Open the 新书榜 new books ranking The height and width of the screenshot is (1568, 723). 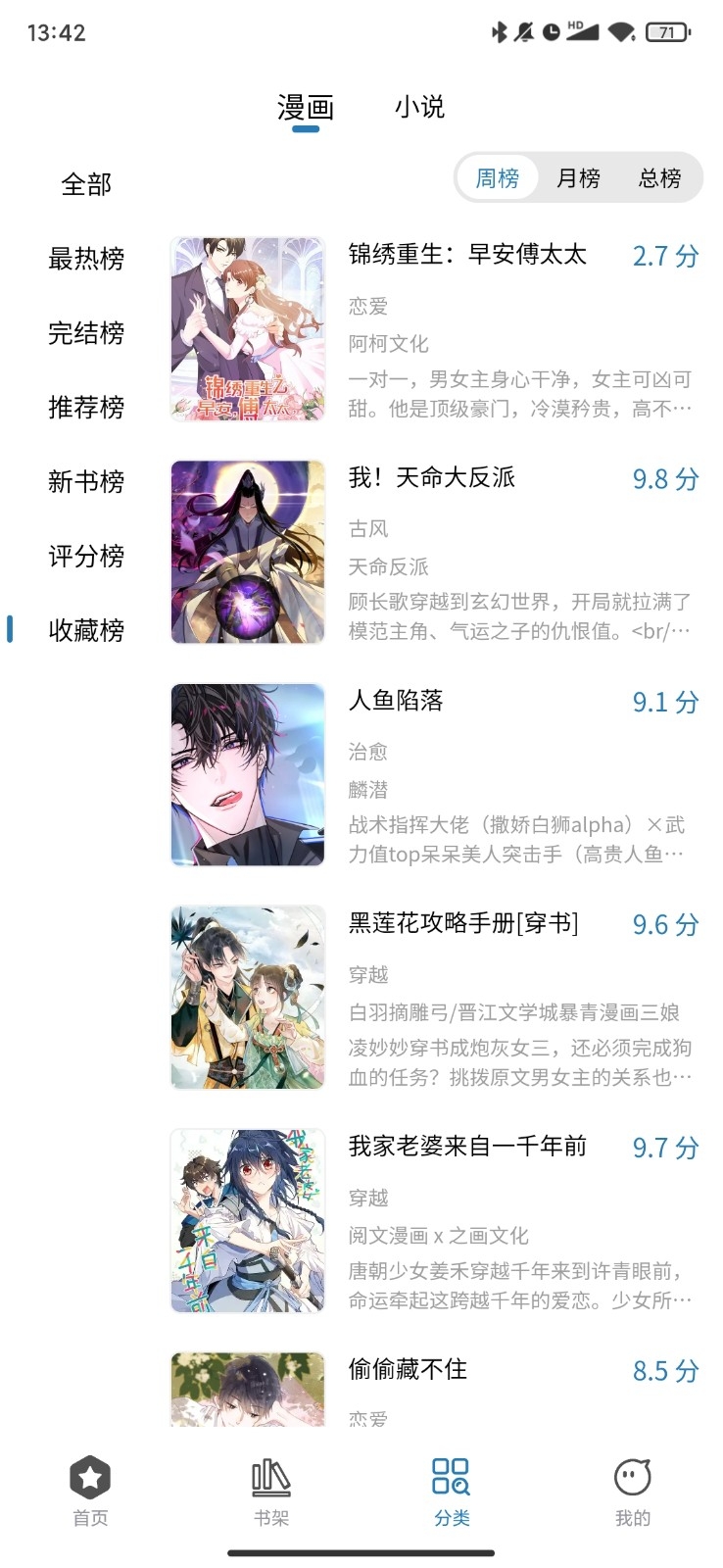pyautogui.click(x=85, y=482)
